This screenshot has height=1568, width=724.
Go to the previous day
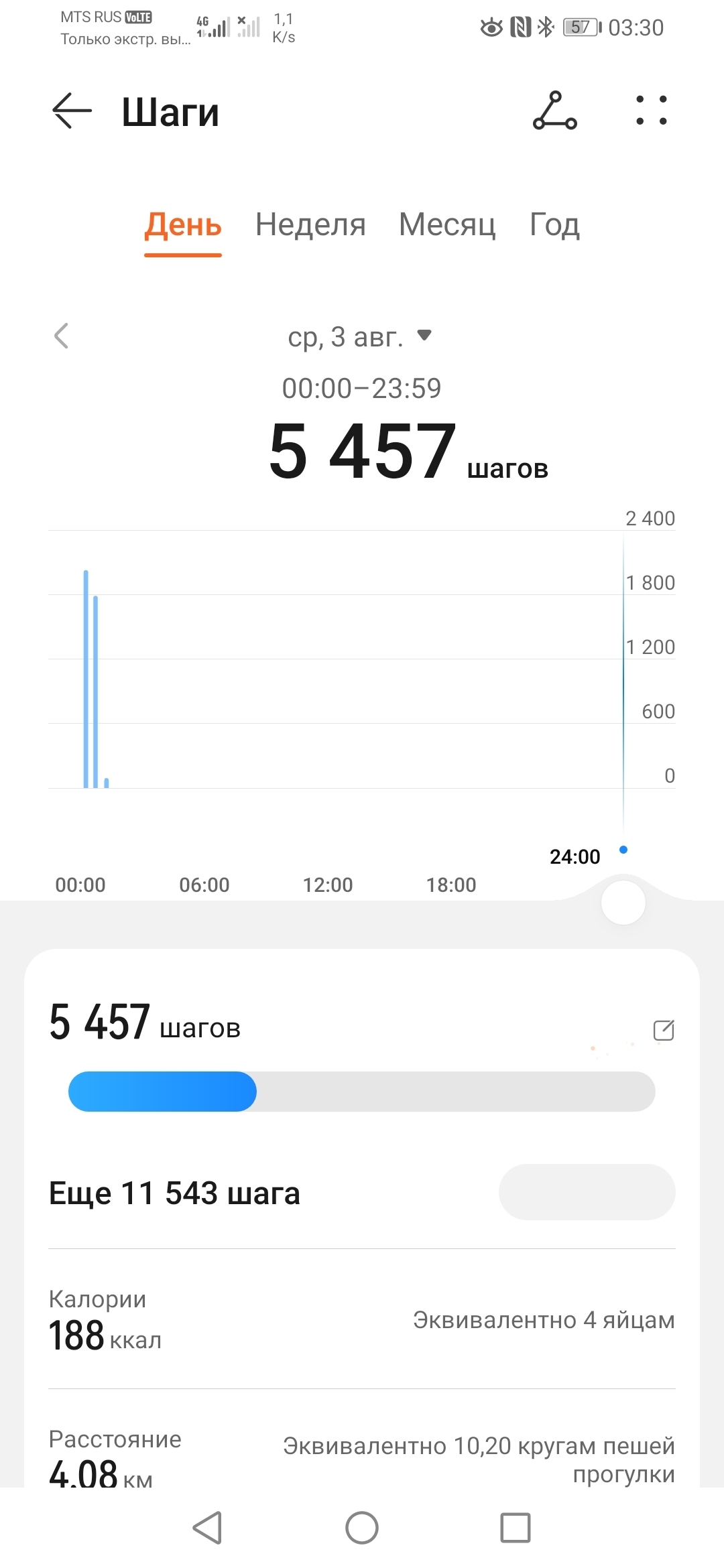[62, 336]
